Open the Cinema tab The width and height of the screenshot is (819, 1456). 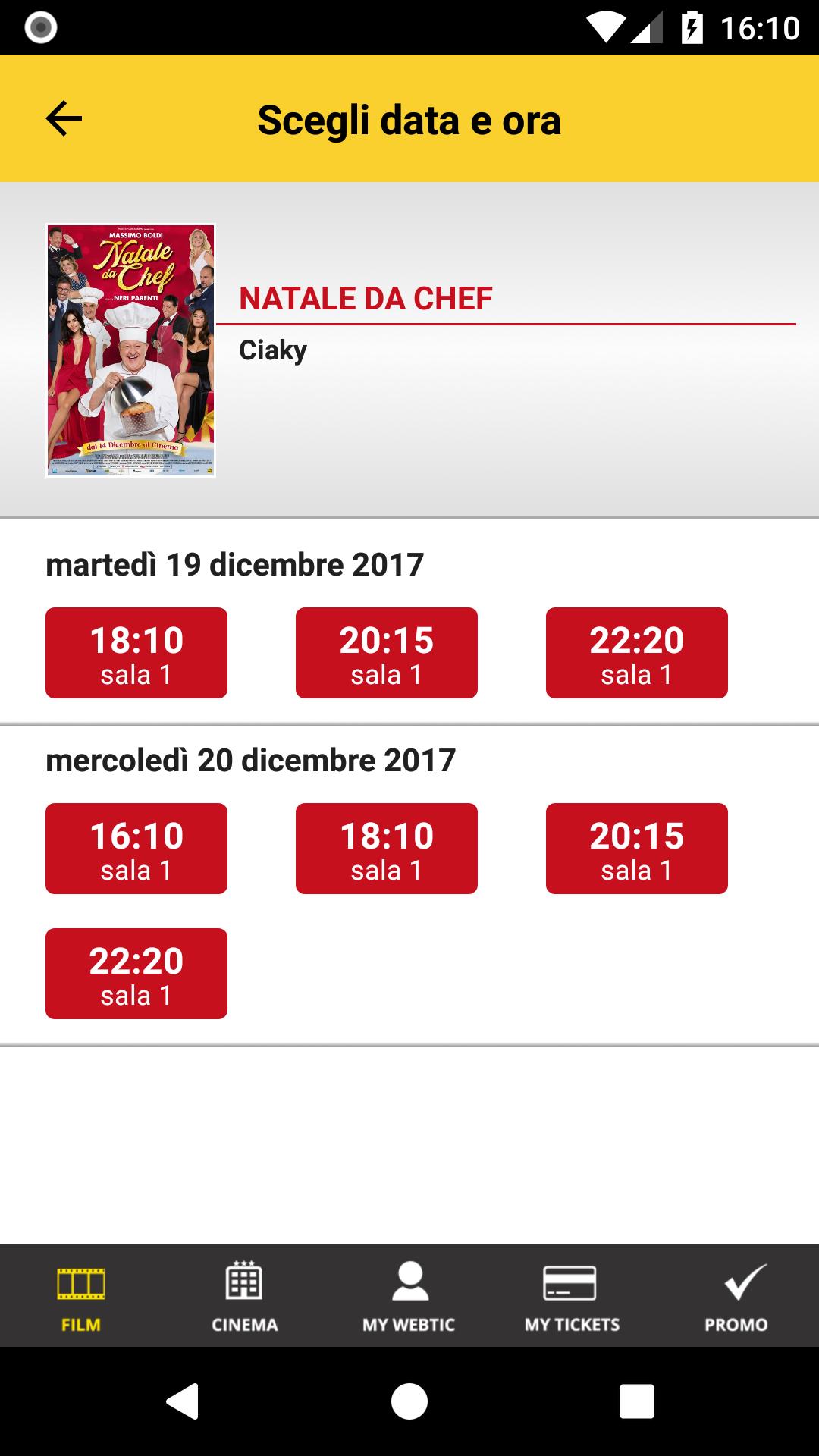(x=244, y=1298)
